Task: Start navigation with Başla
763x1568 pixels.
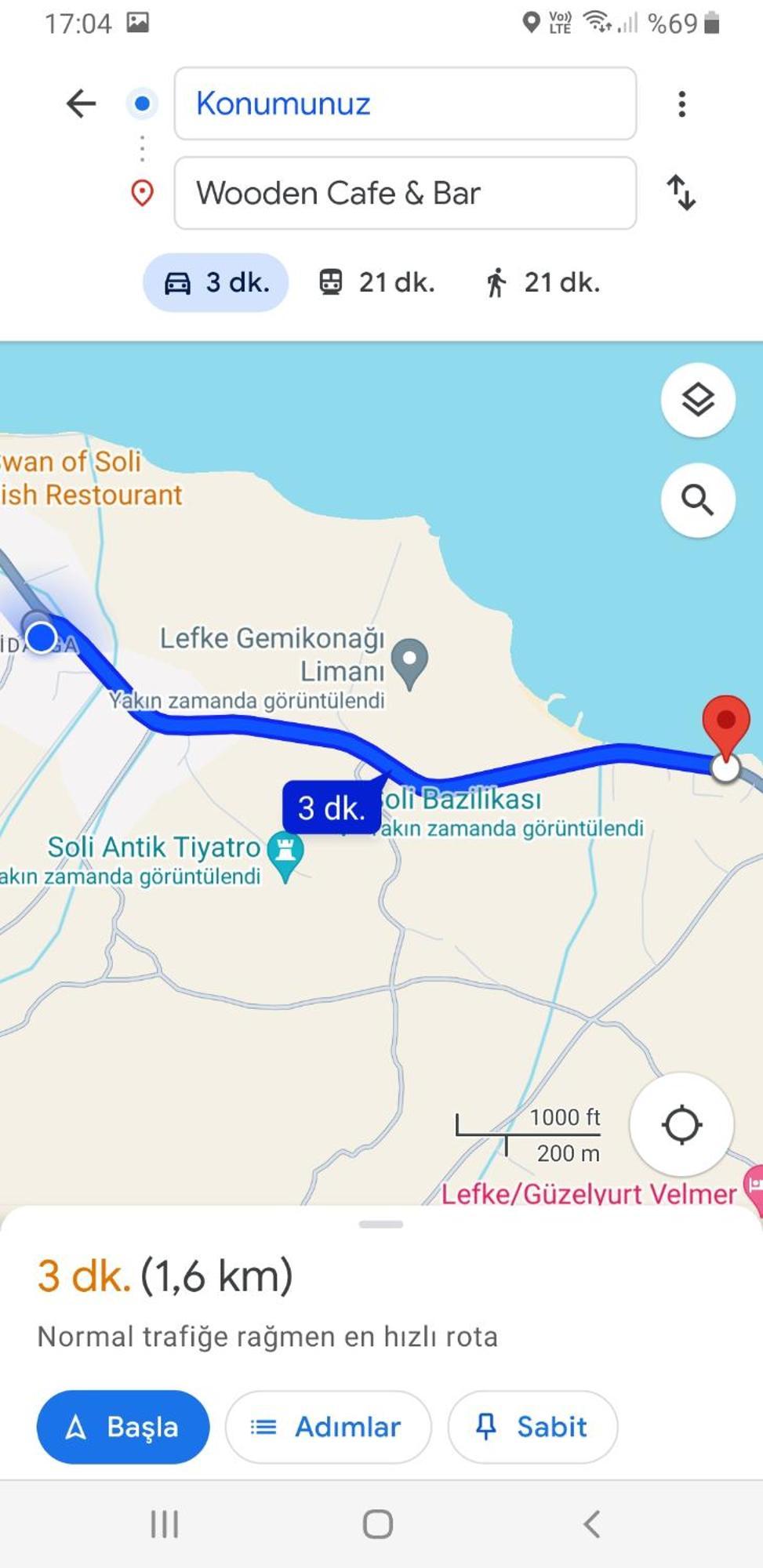Action: (x=123, y=1427)
